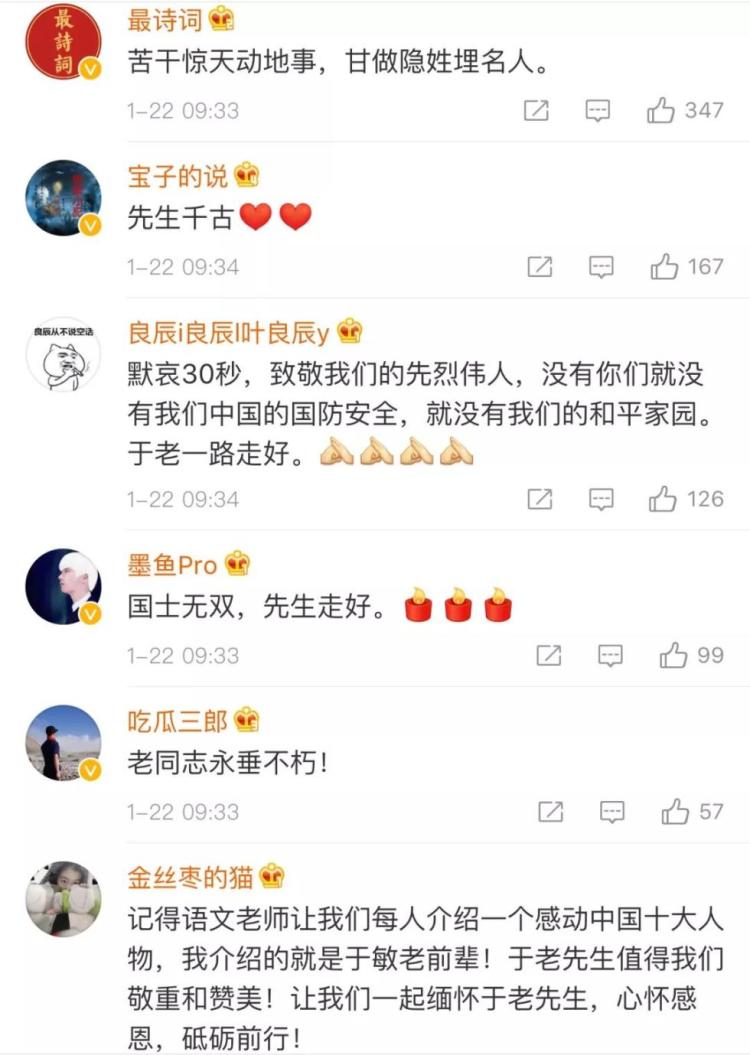
Task: Open 最诗词's profile avatar
Action: click(63, 41)
